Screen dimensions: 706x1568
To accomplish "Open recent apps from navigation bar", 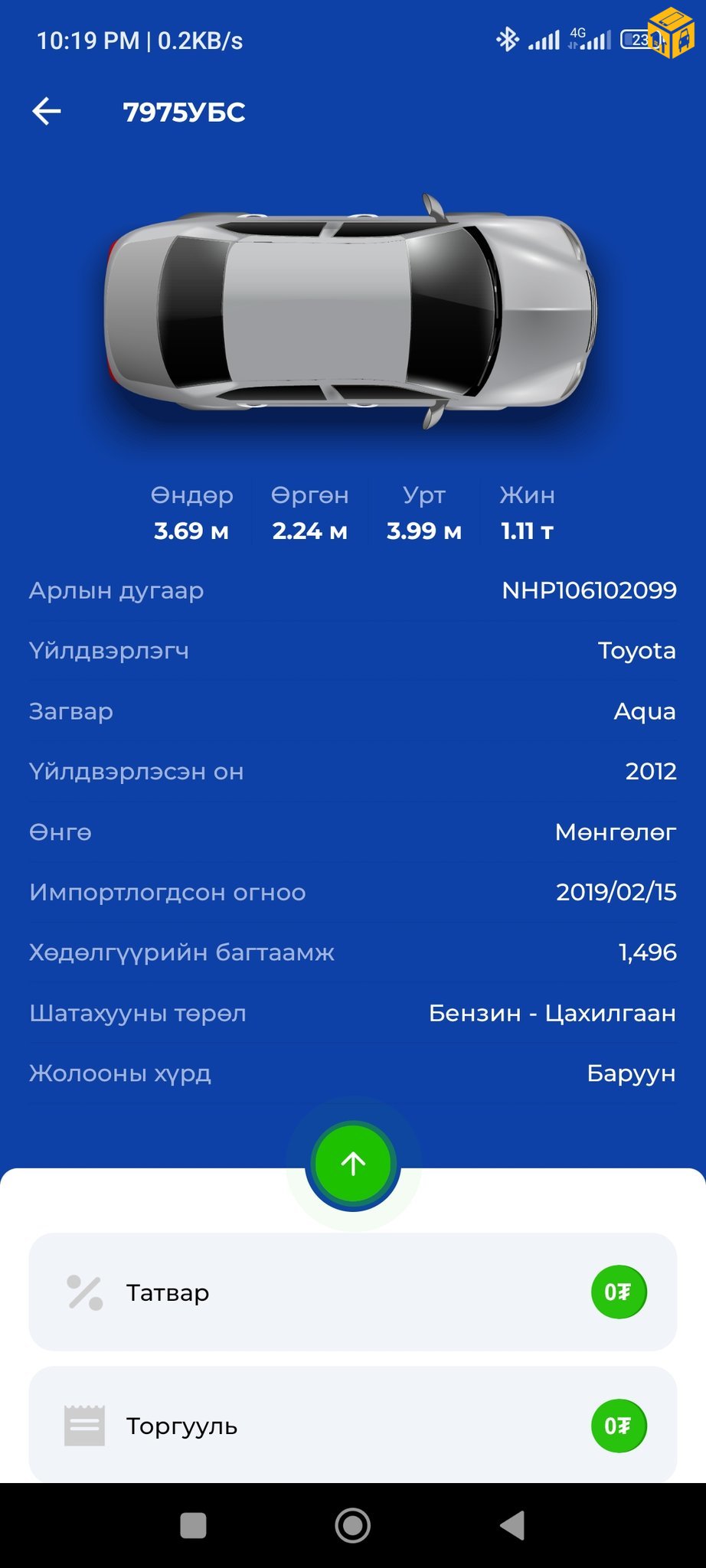I will (x=193, y=1525).
